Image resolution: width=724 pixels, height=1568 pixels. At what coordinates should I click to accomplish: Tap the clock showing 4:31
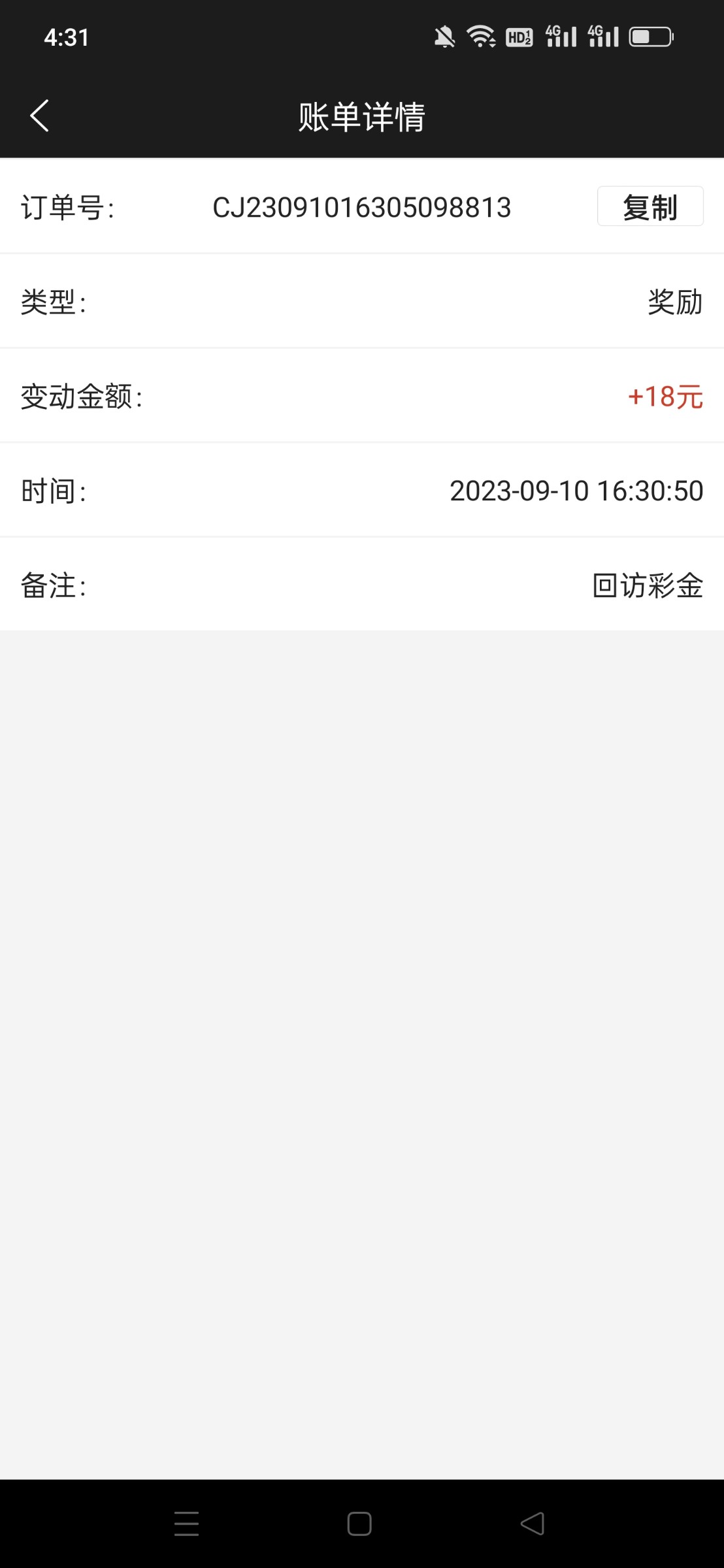(x=65, y=38)
